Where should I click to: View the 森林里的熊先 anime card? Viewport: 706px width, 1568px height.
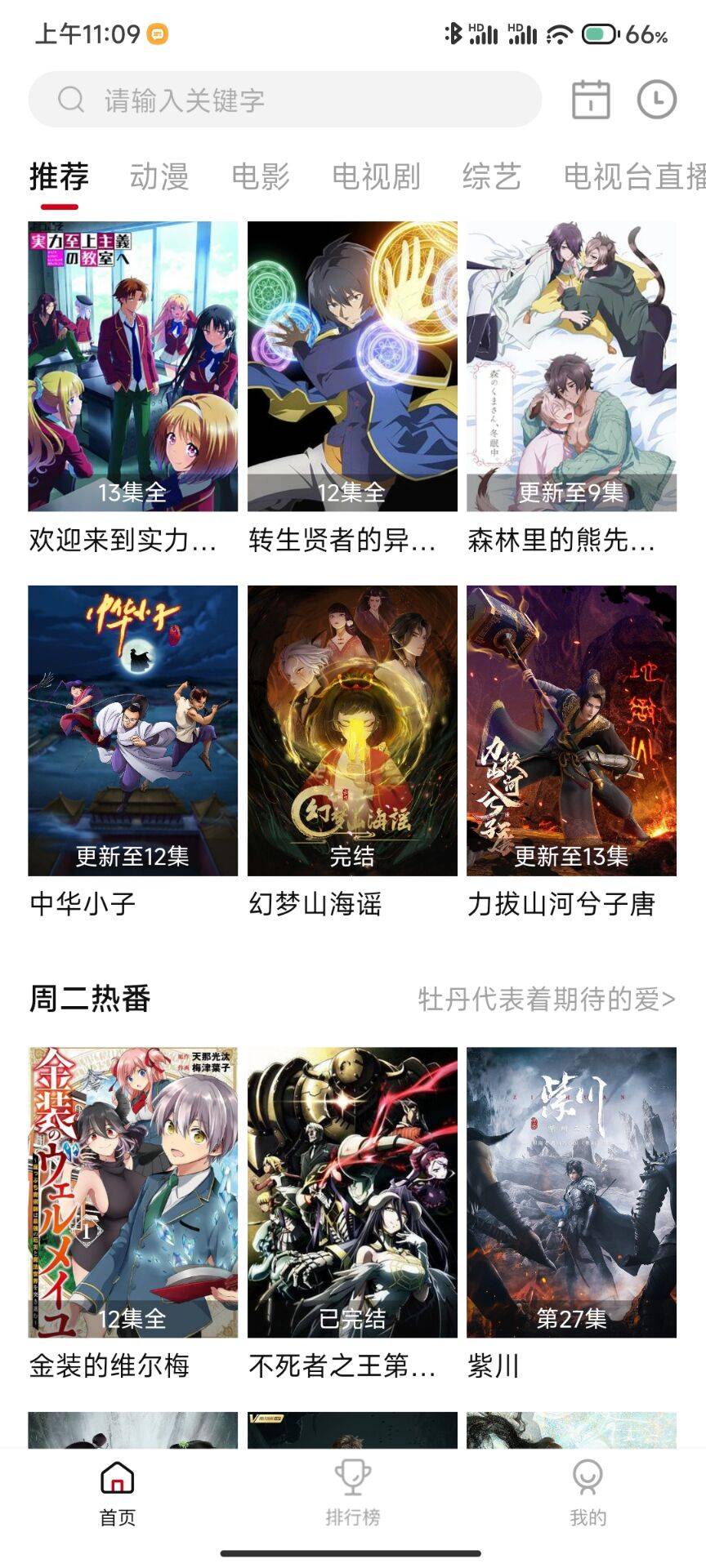coord(571,367)
